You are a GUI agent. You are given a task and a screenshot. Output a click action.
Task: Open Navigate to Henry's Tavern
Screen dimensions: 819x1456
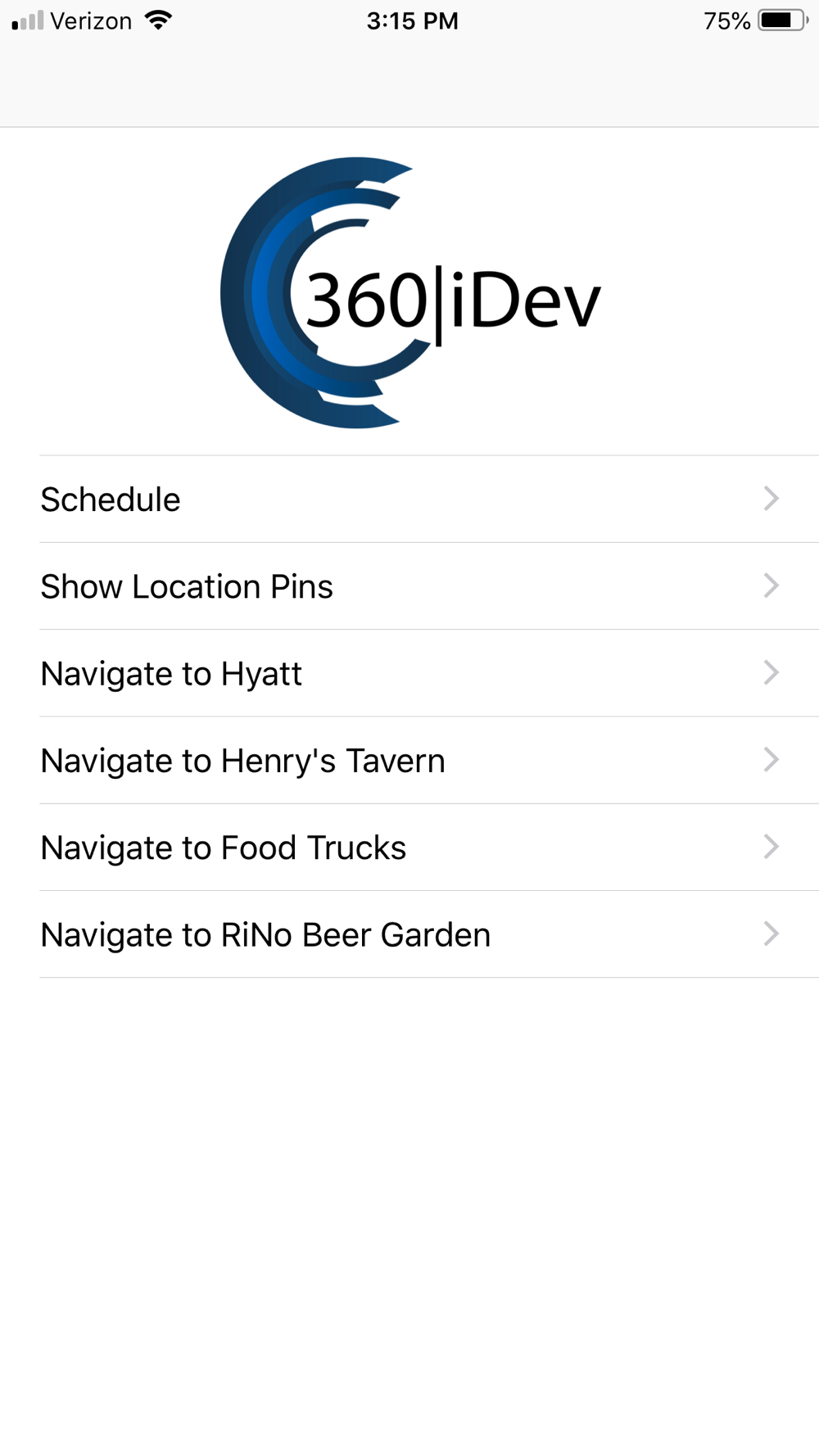(x=409, y=761)
